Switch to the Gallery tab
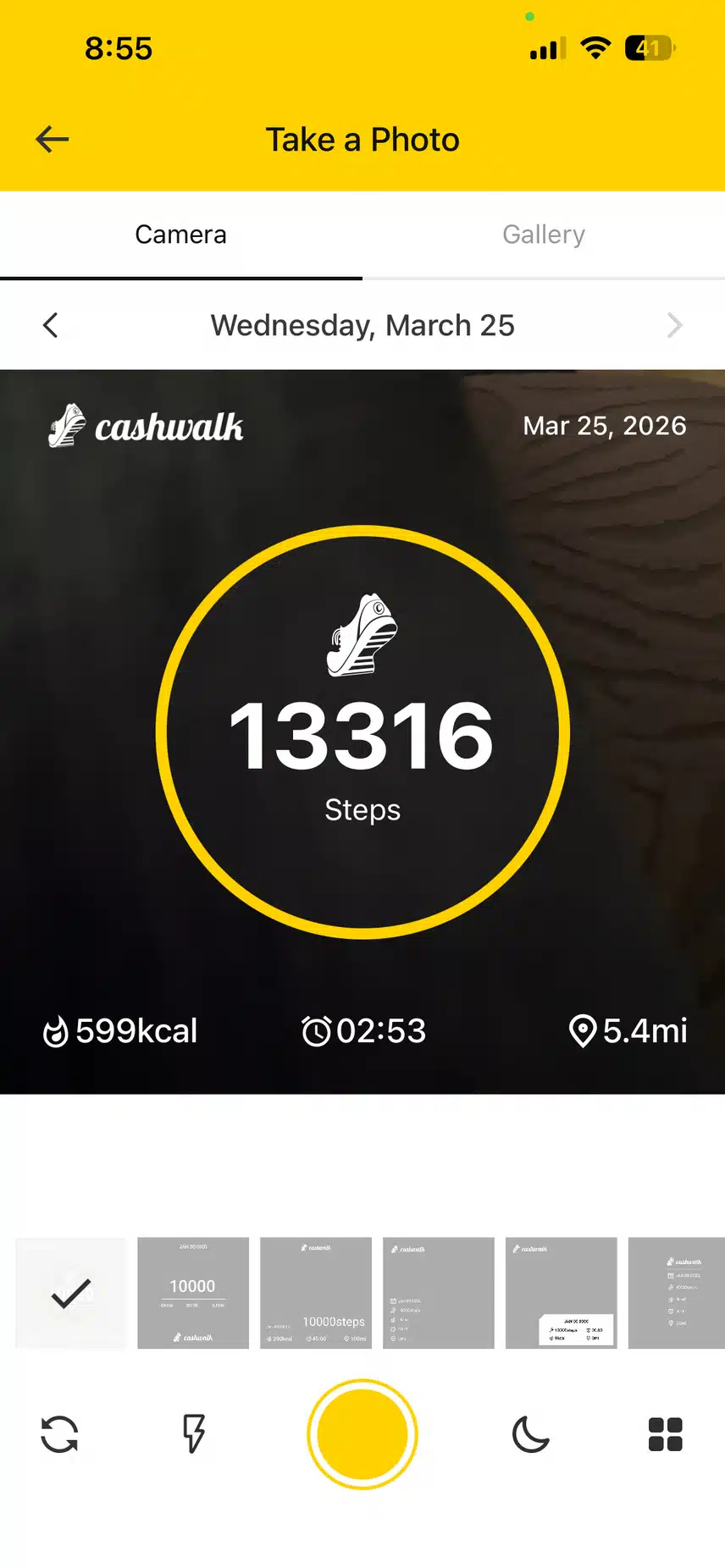 point(543,235)
